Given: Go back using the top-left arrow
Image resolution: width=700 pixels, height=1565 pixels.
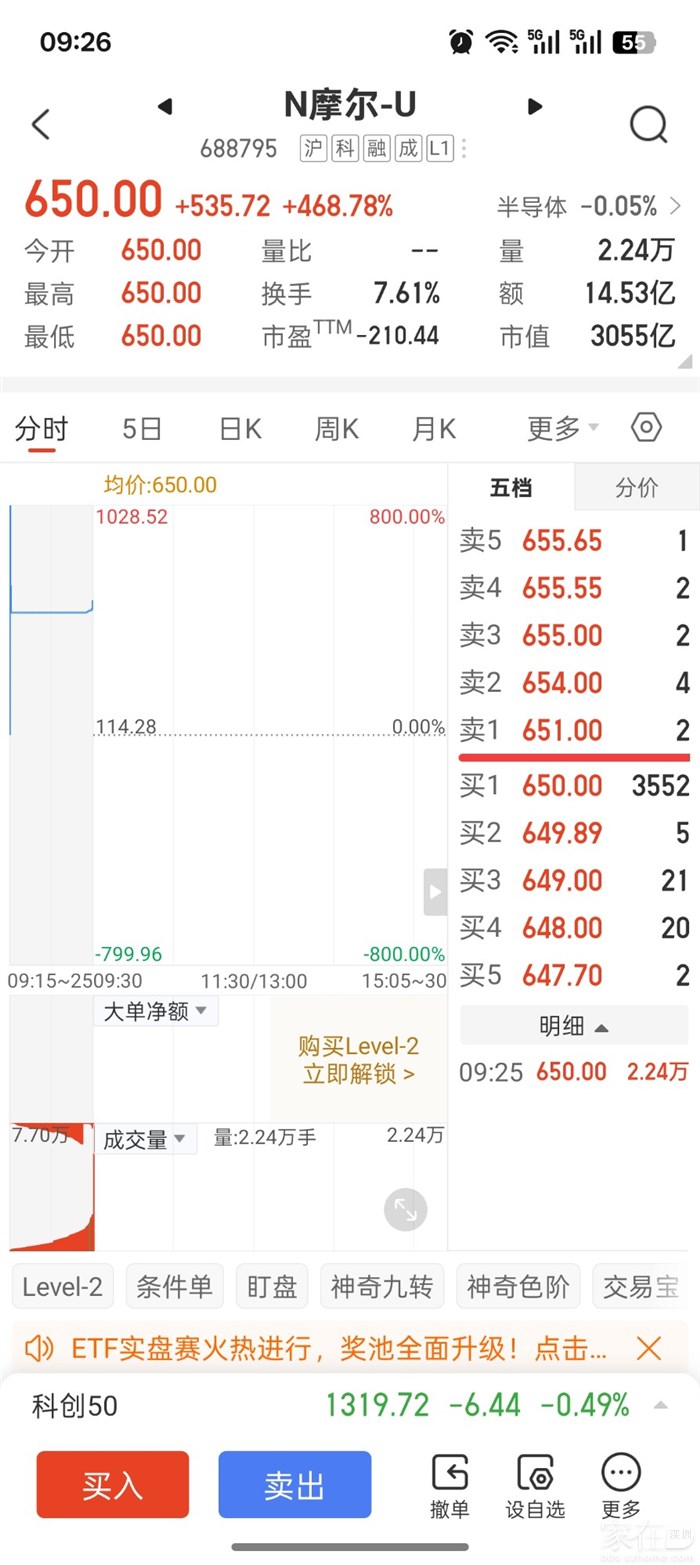Looking at the screenshot, I should [41, 125].
